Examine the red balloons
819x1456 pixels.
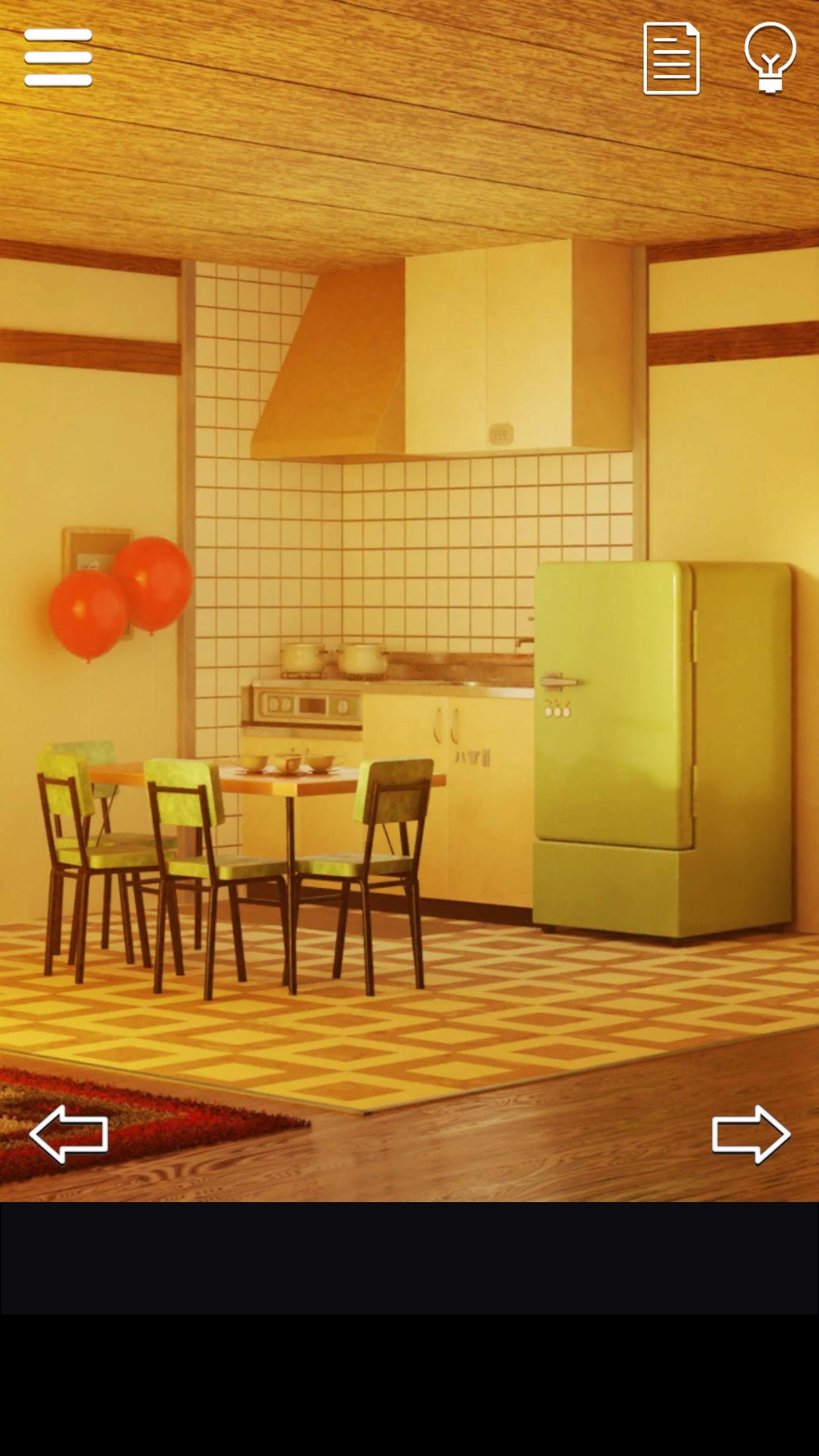pos(121,597)
